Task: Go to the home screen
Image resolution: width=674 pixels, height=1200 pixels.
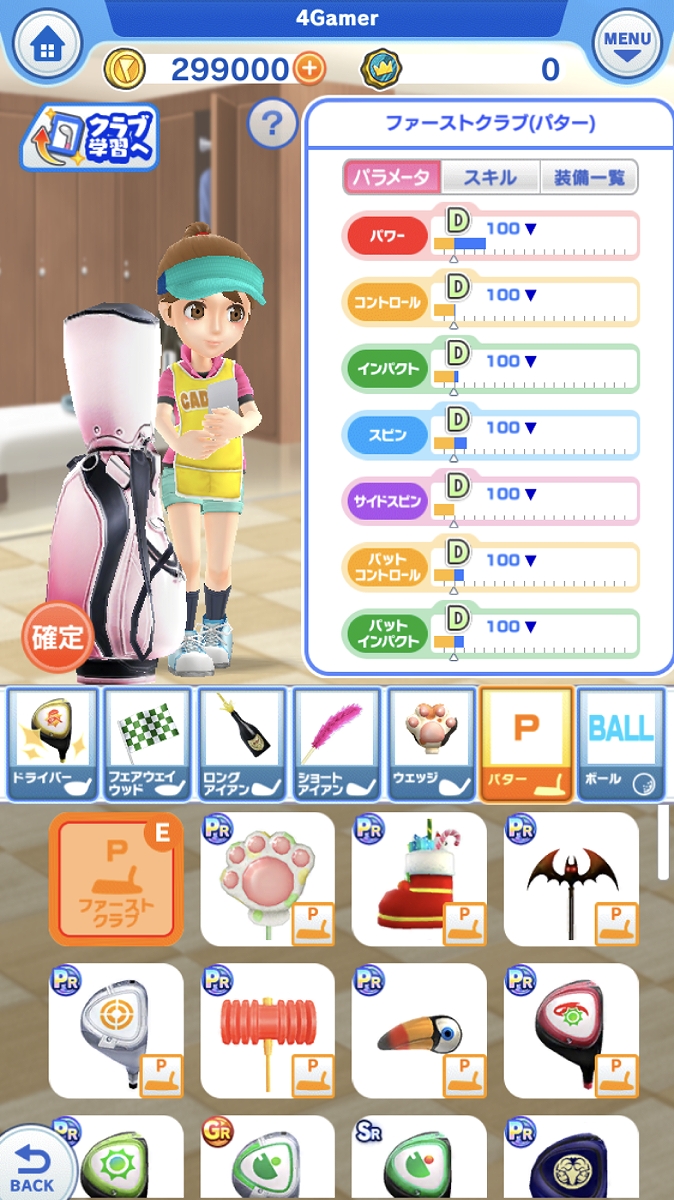Action: (46, 45)
